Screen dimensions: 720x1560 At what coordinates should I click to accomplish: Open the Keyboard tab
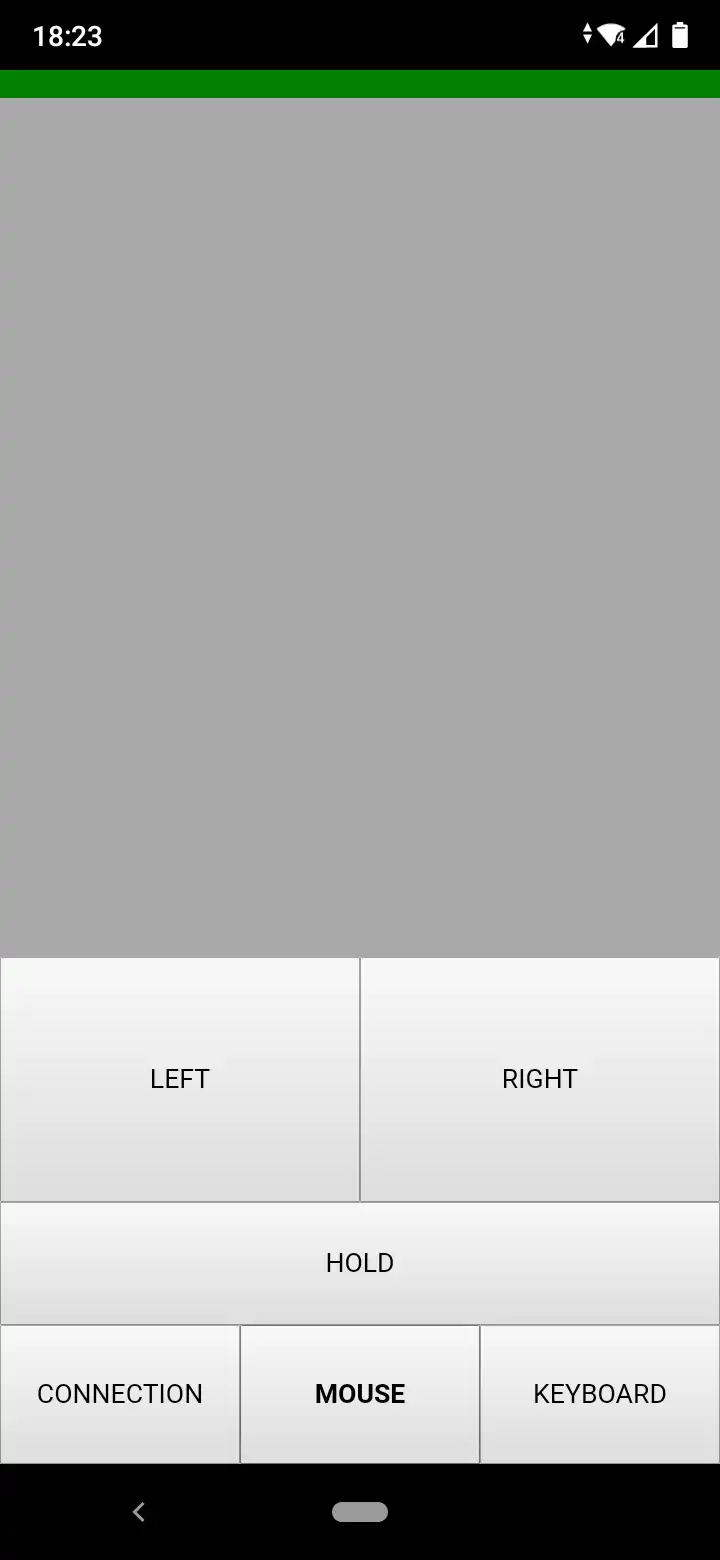[600, 1394]
